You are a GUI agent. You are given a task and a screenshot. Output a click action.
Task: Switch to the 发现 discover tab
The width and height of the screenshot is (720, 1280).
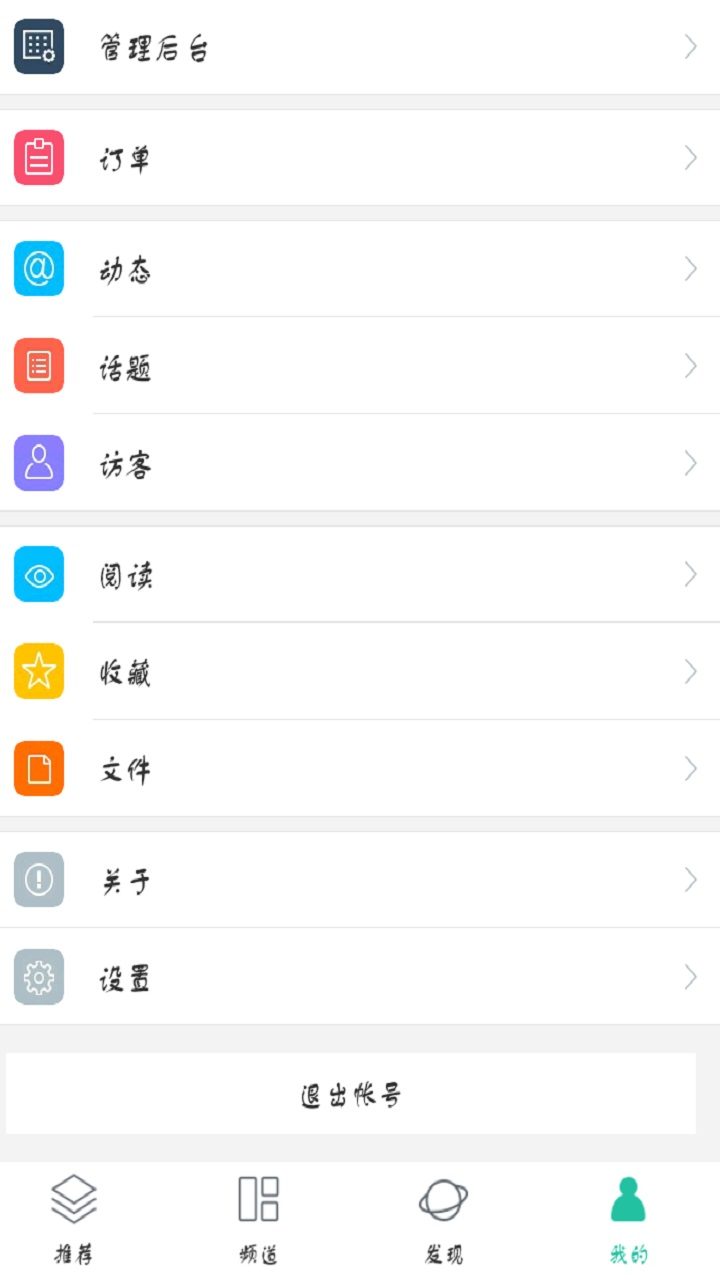(443, 1220)
